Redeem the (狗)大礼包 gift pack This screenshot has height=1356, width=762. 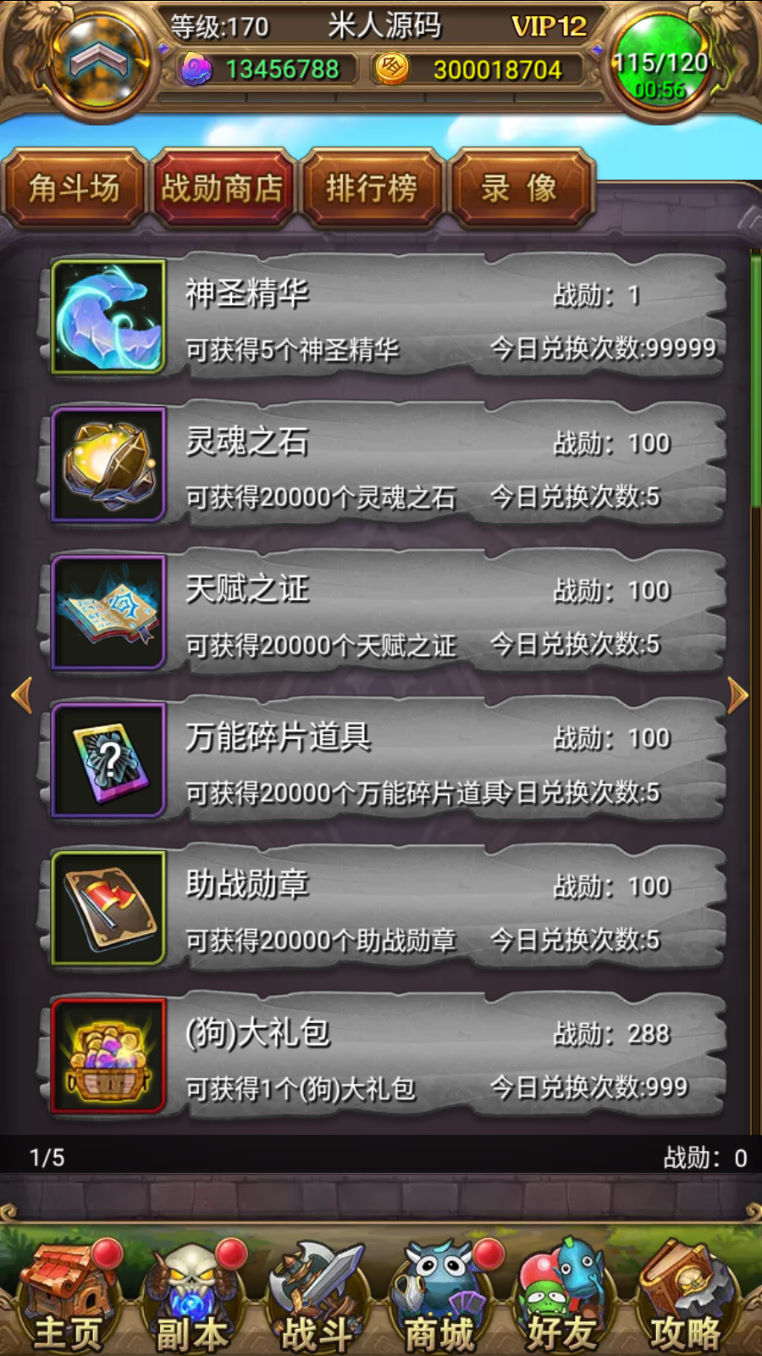click(x=385, y=1056)
